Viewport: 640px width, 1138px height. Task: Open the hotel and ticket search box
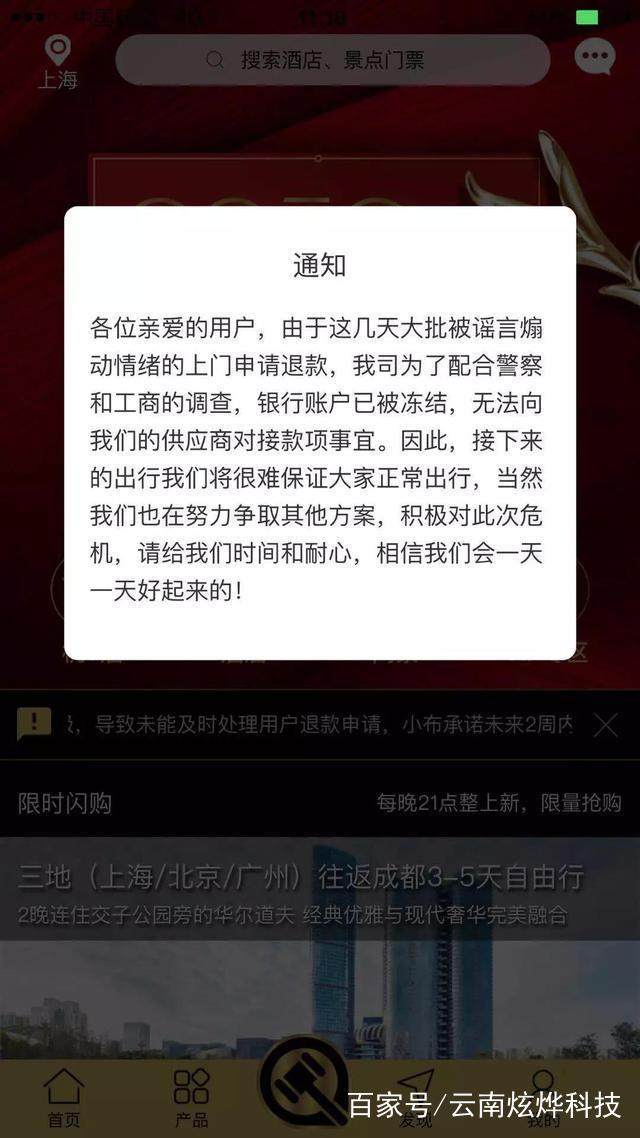pyautogui.click(x=332, y=60)
